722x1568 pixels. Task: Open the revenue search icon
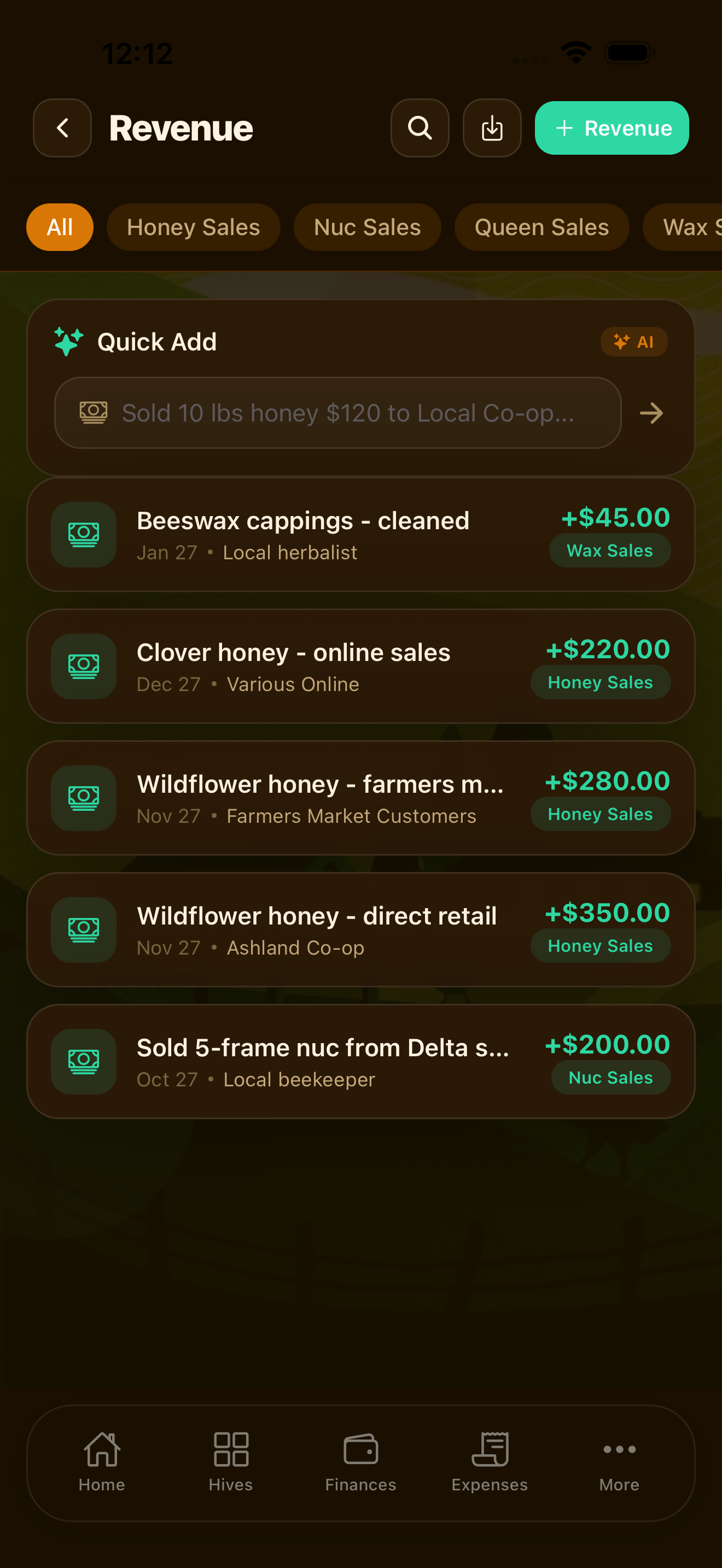tap(420, 128)
